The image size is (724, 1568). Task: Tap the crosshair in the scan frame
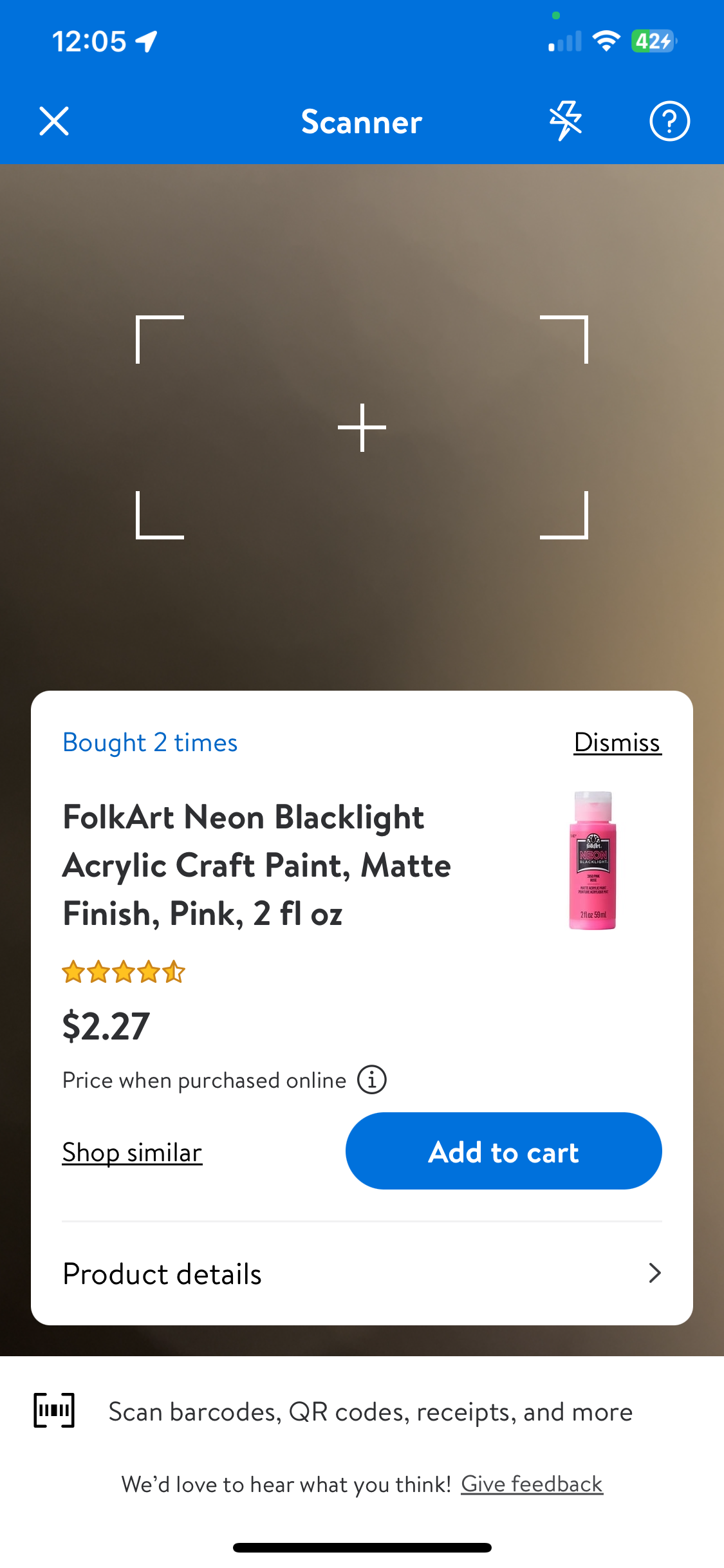click(x=362, y=426)
